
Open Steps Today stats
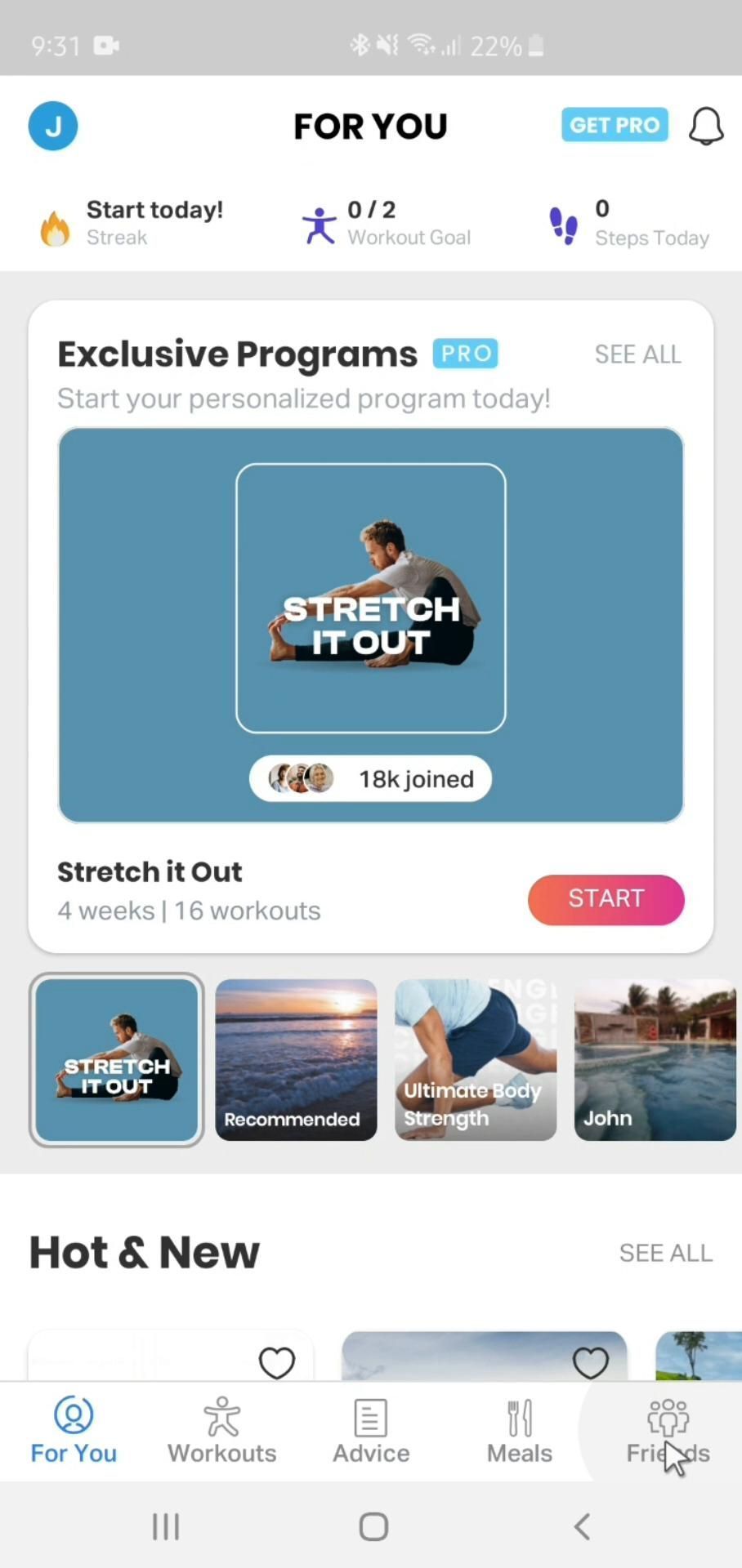tap(629, 223)
